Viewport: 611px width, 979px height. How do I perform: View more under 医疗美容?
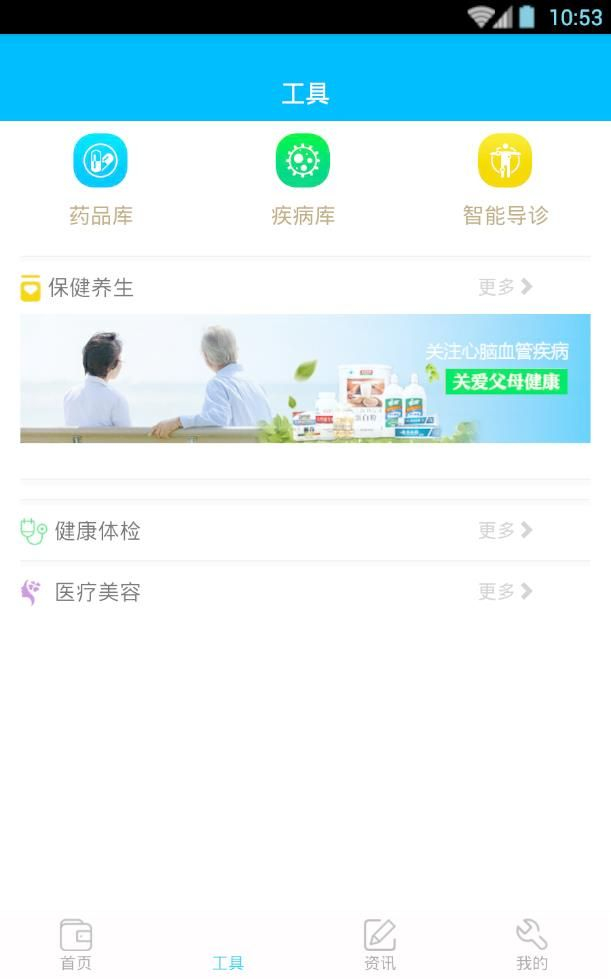tap(505, 592)
